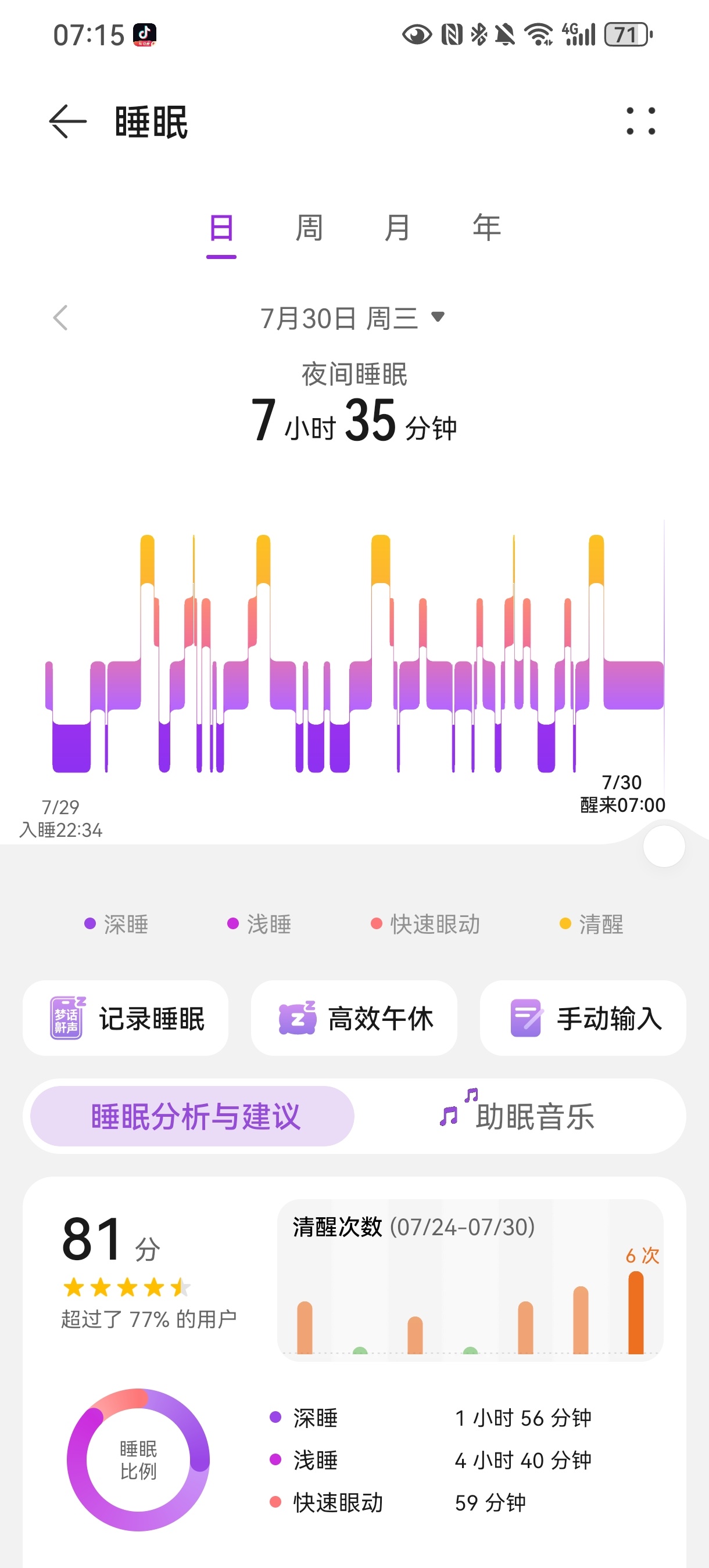
Task: Go back from the 睡眠 page
Action: (67, 122)
